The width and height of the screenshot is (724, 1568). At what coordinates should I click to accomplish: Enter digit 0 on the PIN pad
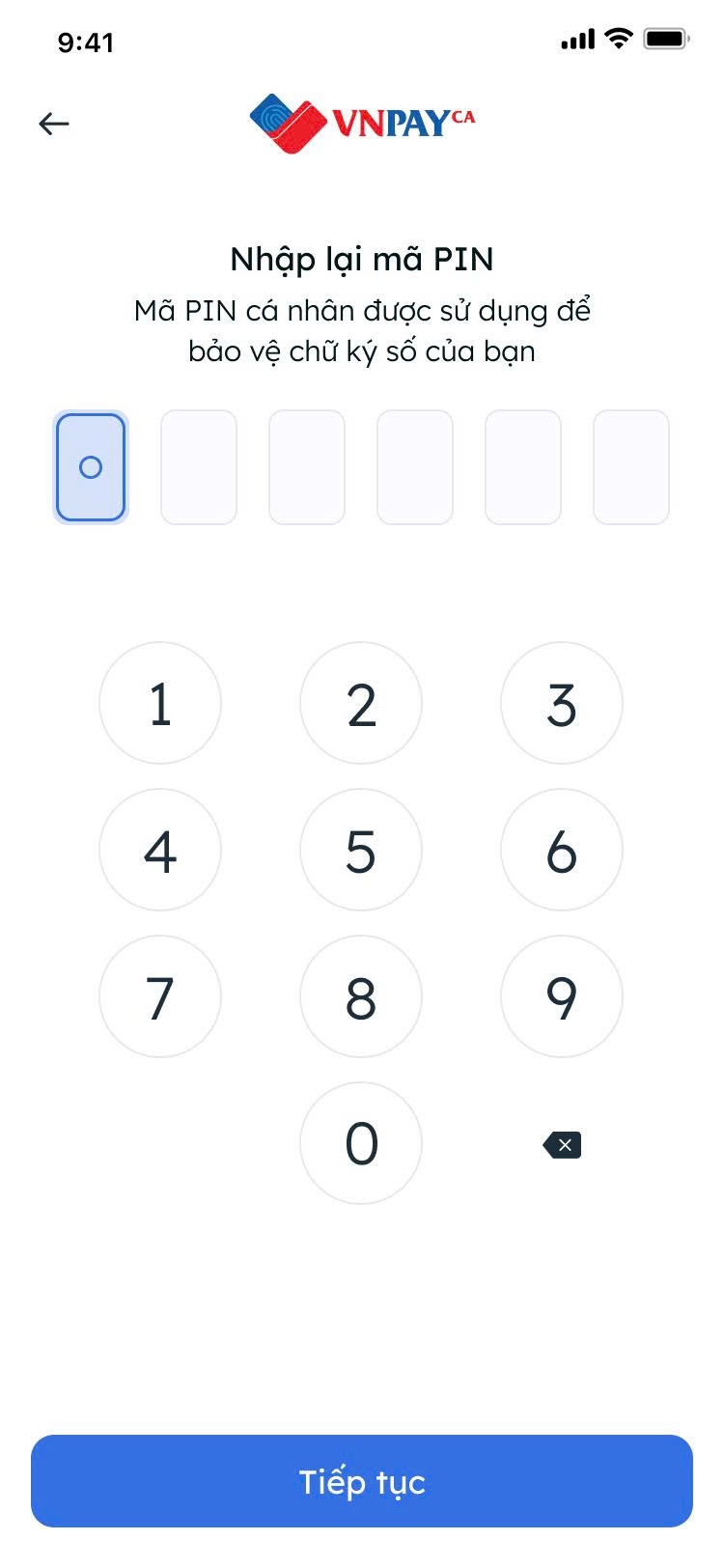[361, 1144]
